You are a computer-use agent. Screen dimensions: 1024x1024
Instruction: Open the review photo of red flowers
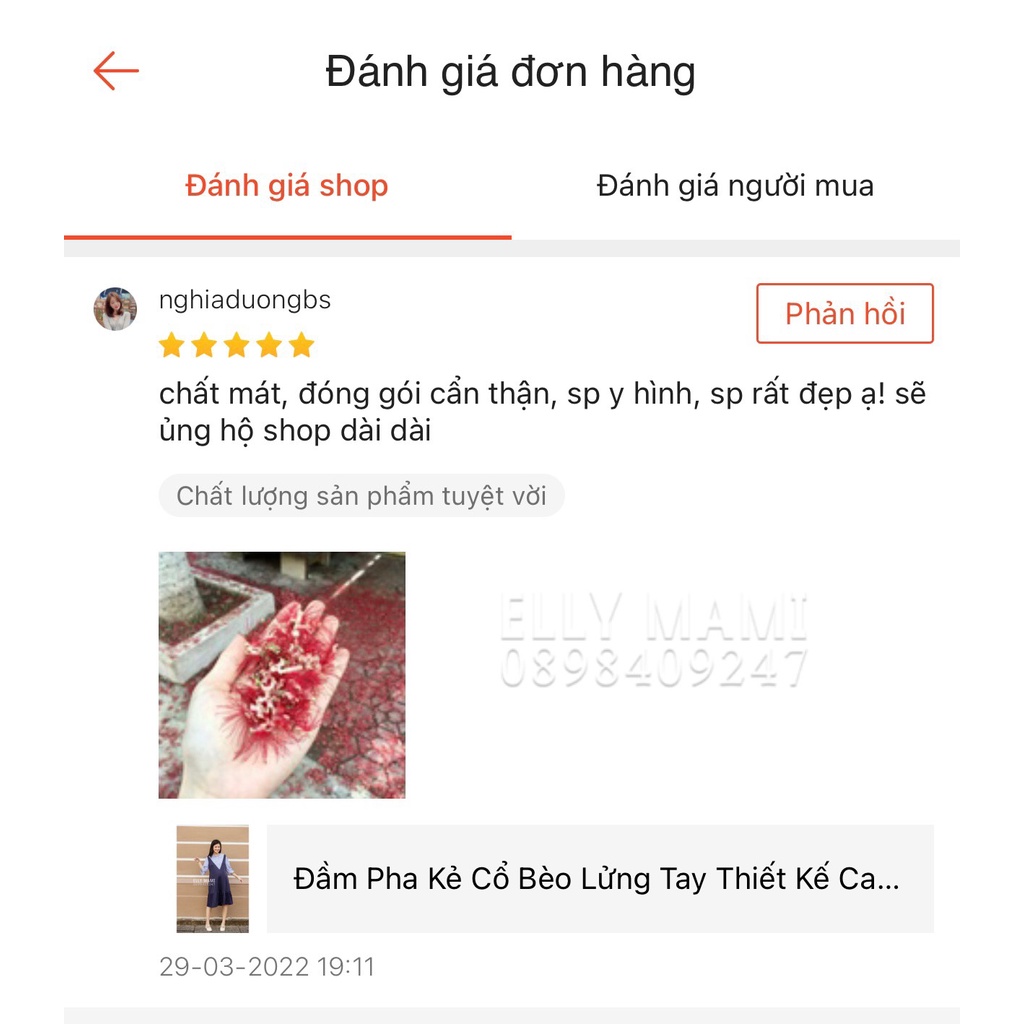(282, 675)
